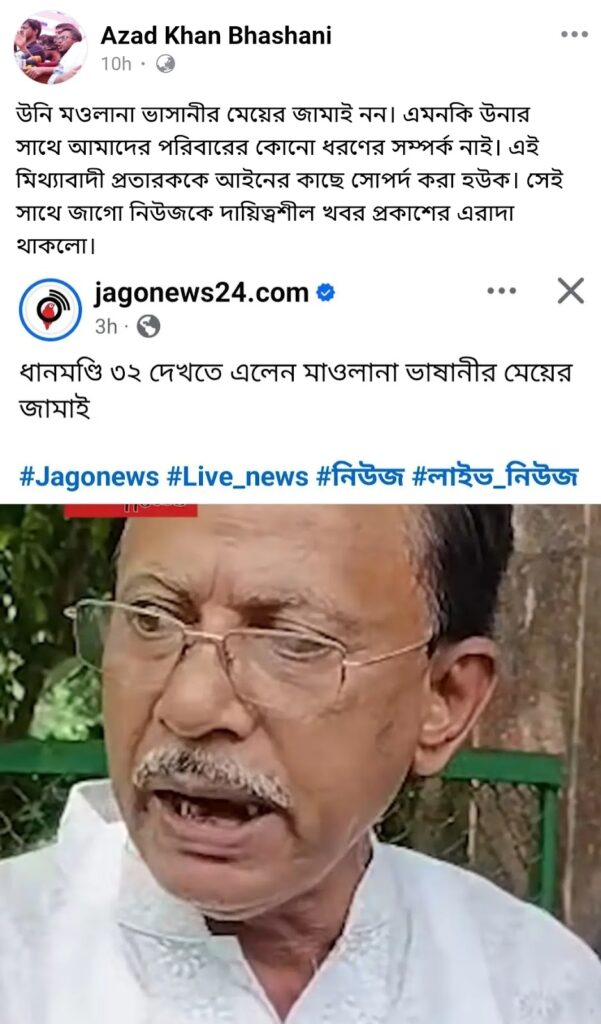Open the #লাইভ_নিউজ hashtag
This screenshot has height=1024, width=601.
[495, 476]
